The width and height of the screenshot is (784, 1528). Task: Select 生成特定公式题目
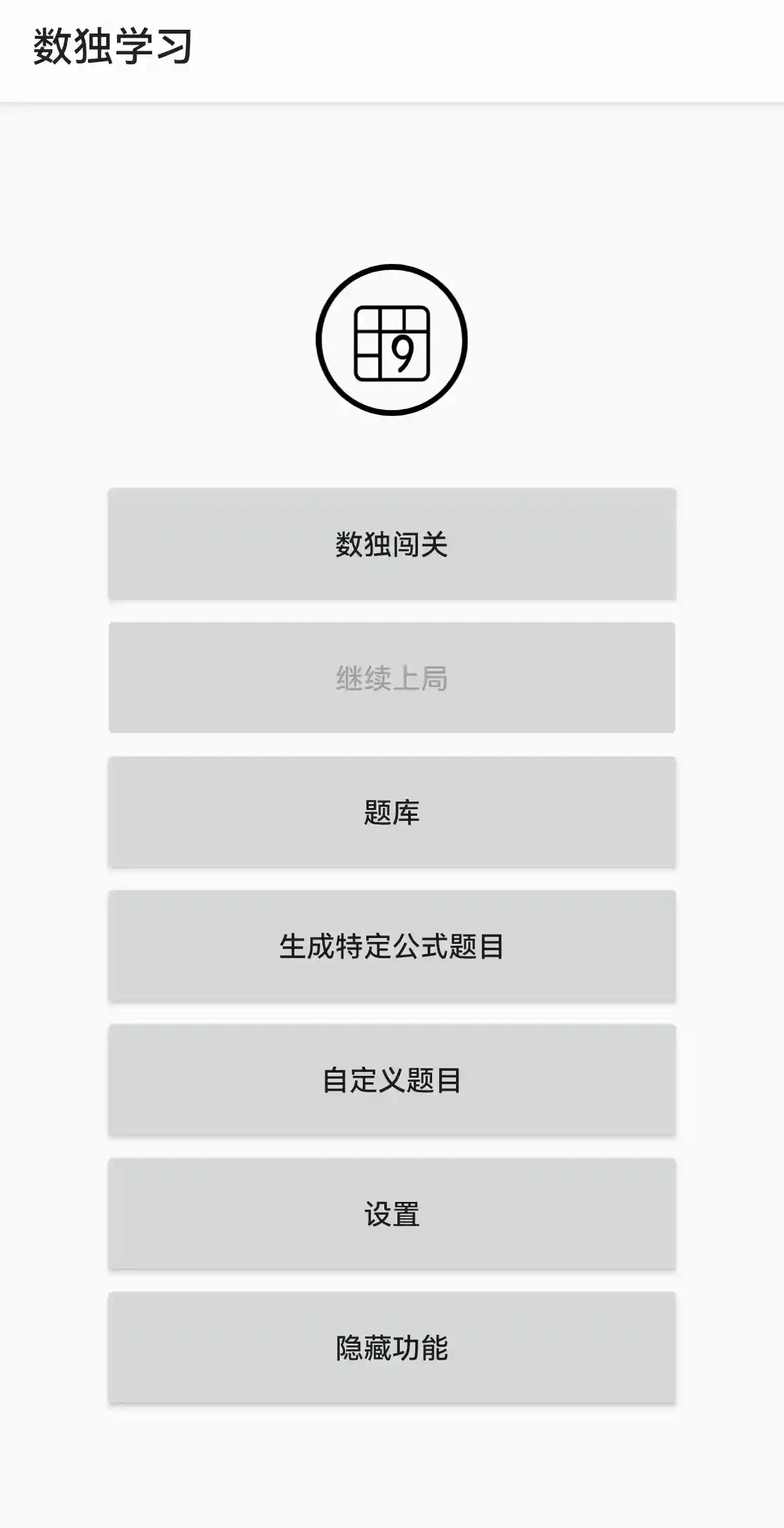point(391,946)
